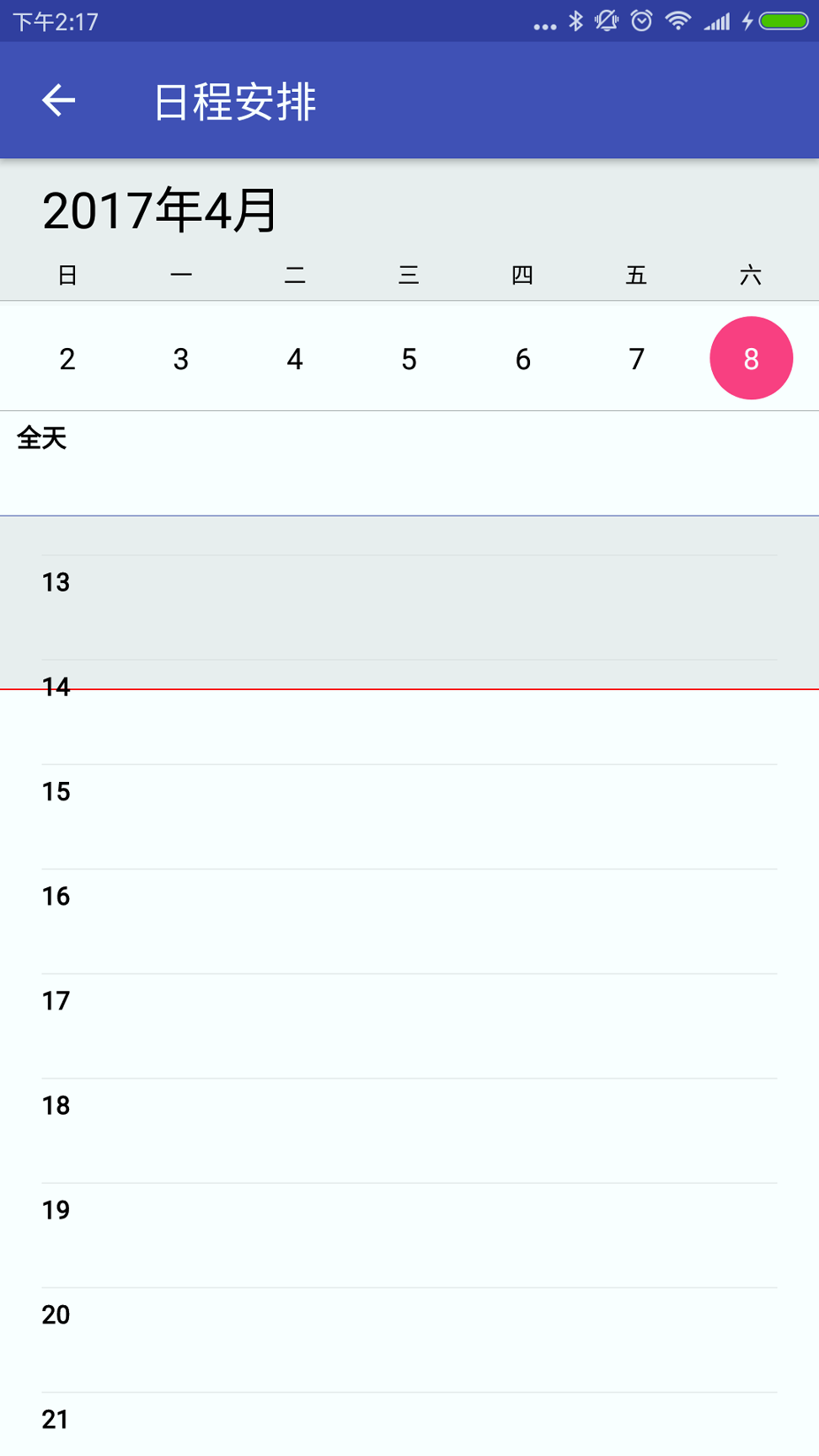The image size is (819, 1456).
Task: Select date 7 to view Friday's schedule
Action: [x=637, y=357]
